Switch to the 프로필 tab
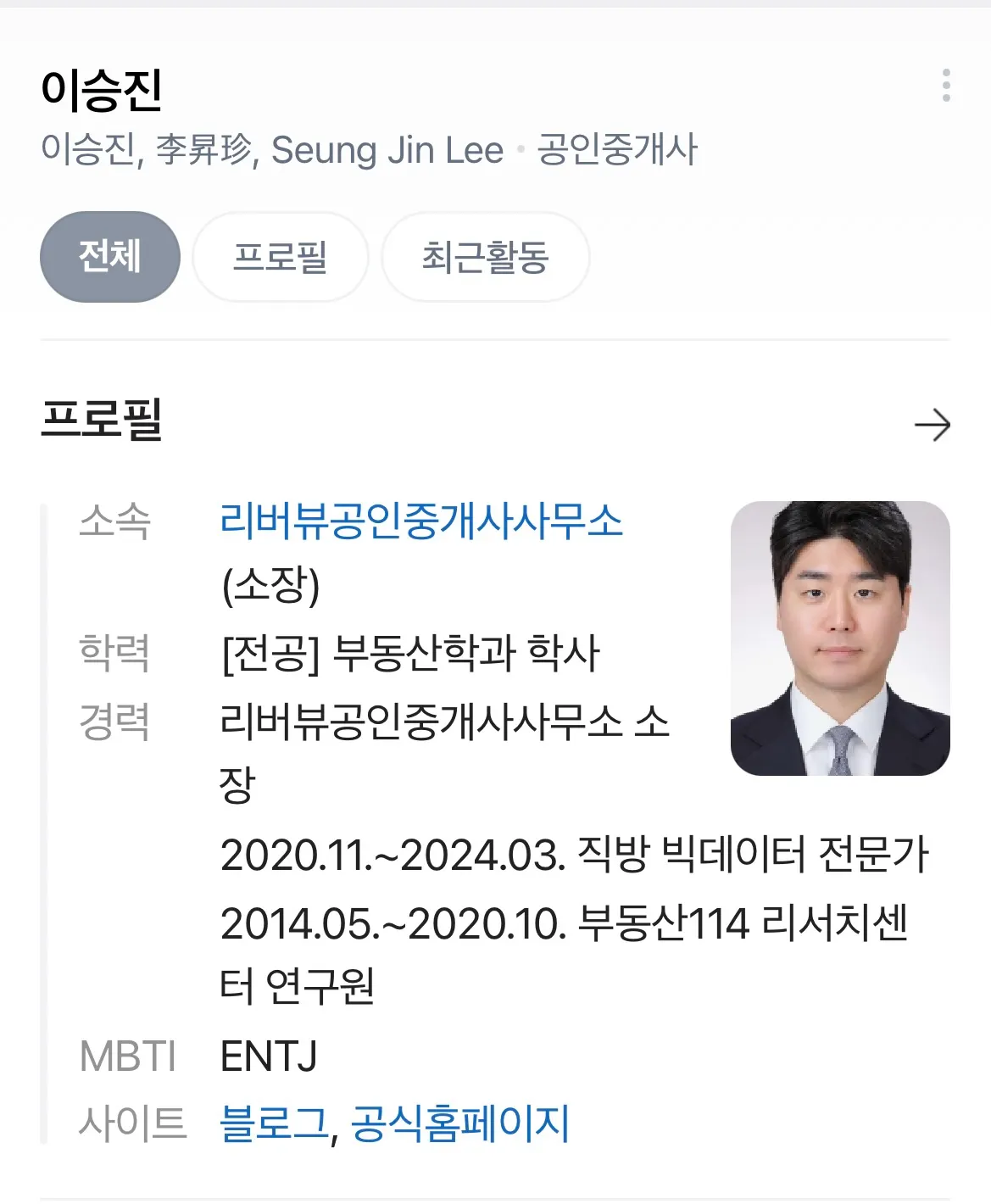Viewport: 991px width, 1204px height. click(281, 257)
